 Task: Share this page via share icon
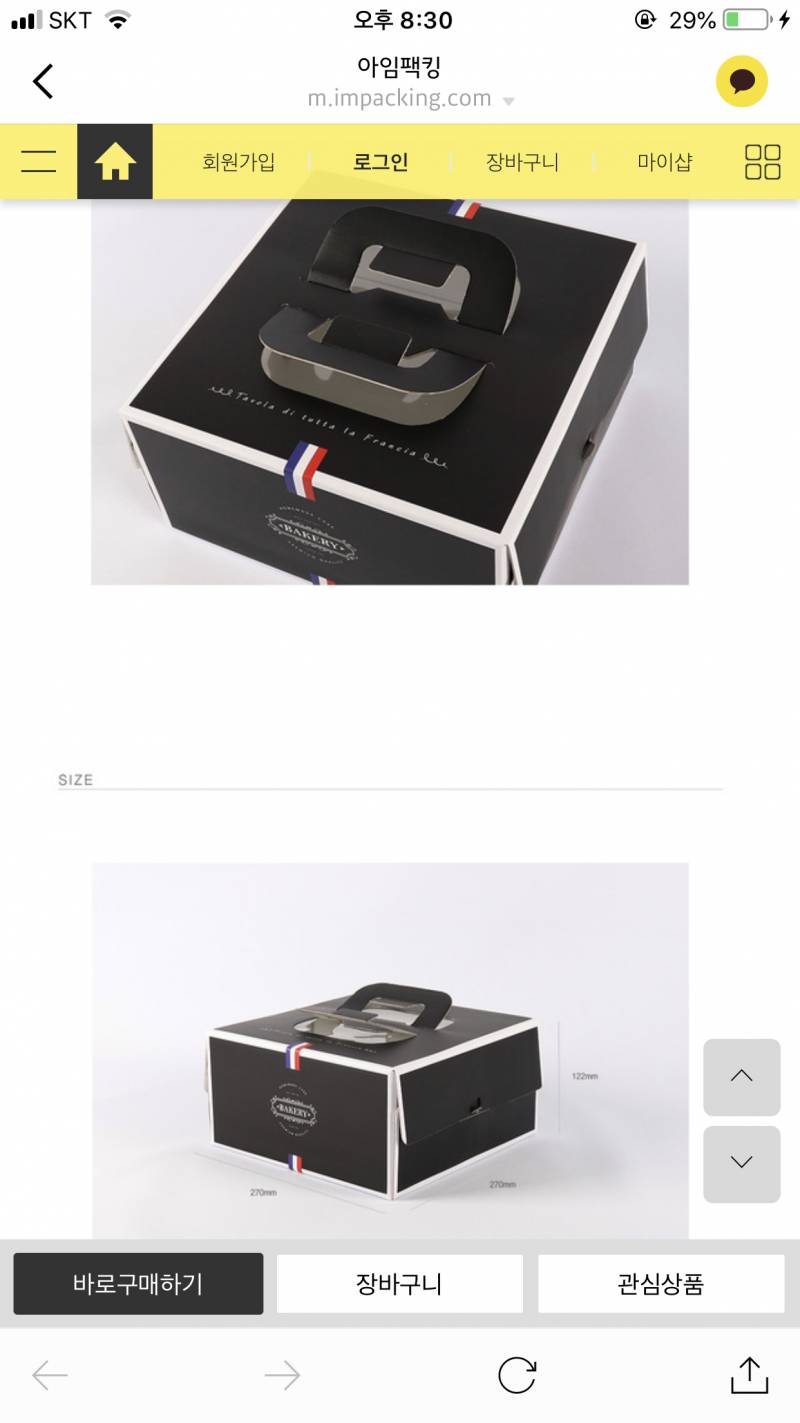[749, 1375]
